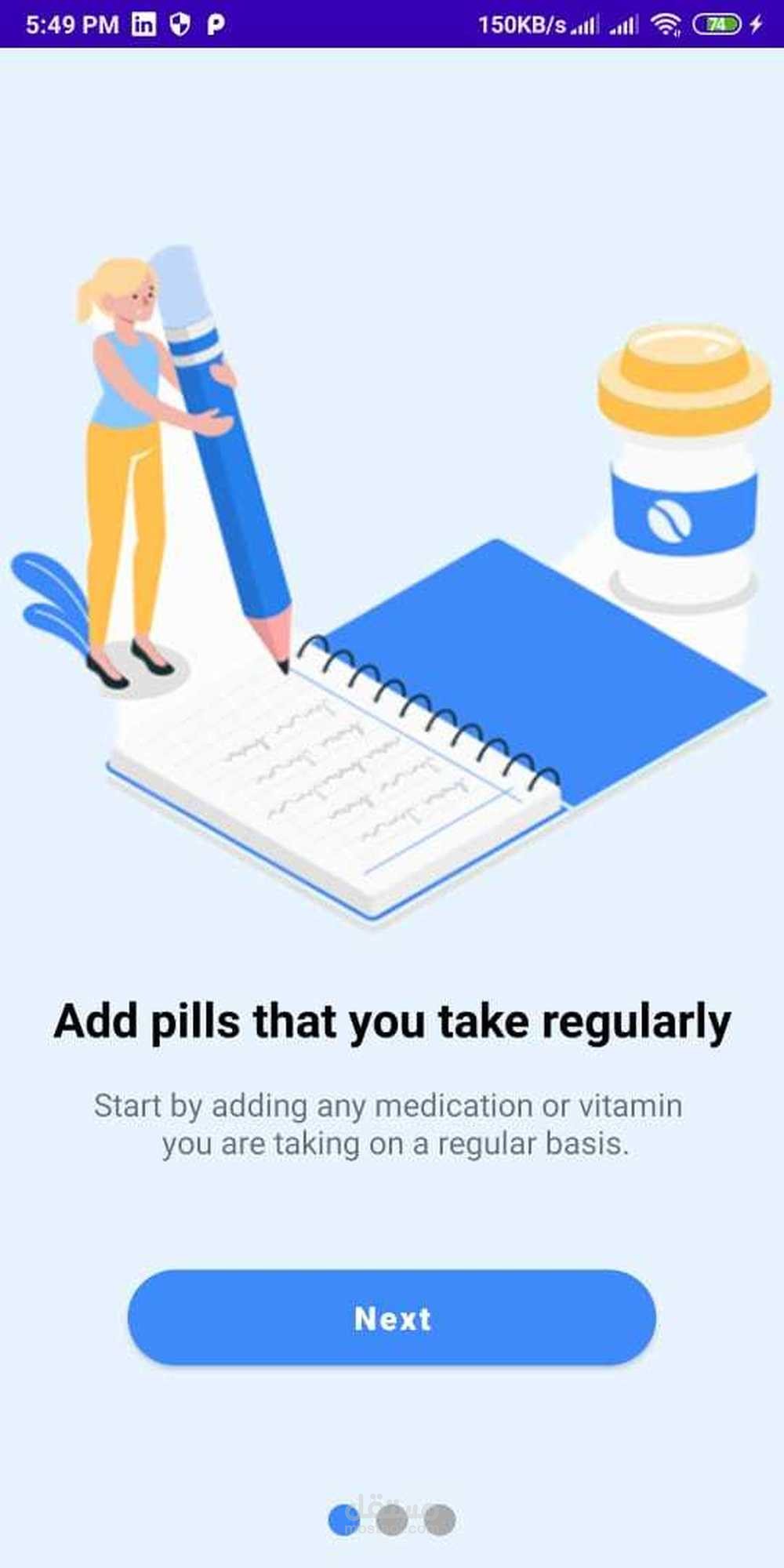Select the third page indicator dot
Image resolution: width=784 pixels, height=1568 pixels.
[440, 1519]
